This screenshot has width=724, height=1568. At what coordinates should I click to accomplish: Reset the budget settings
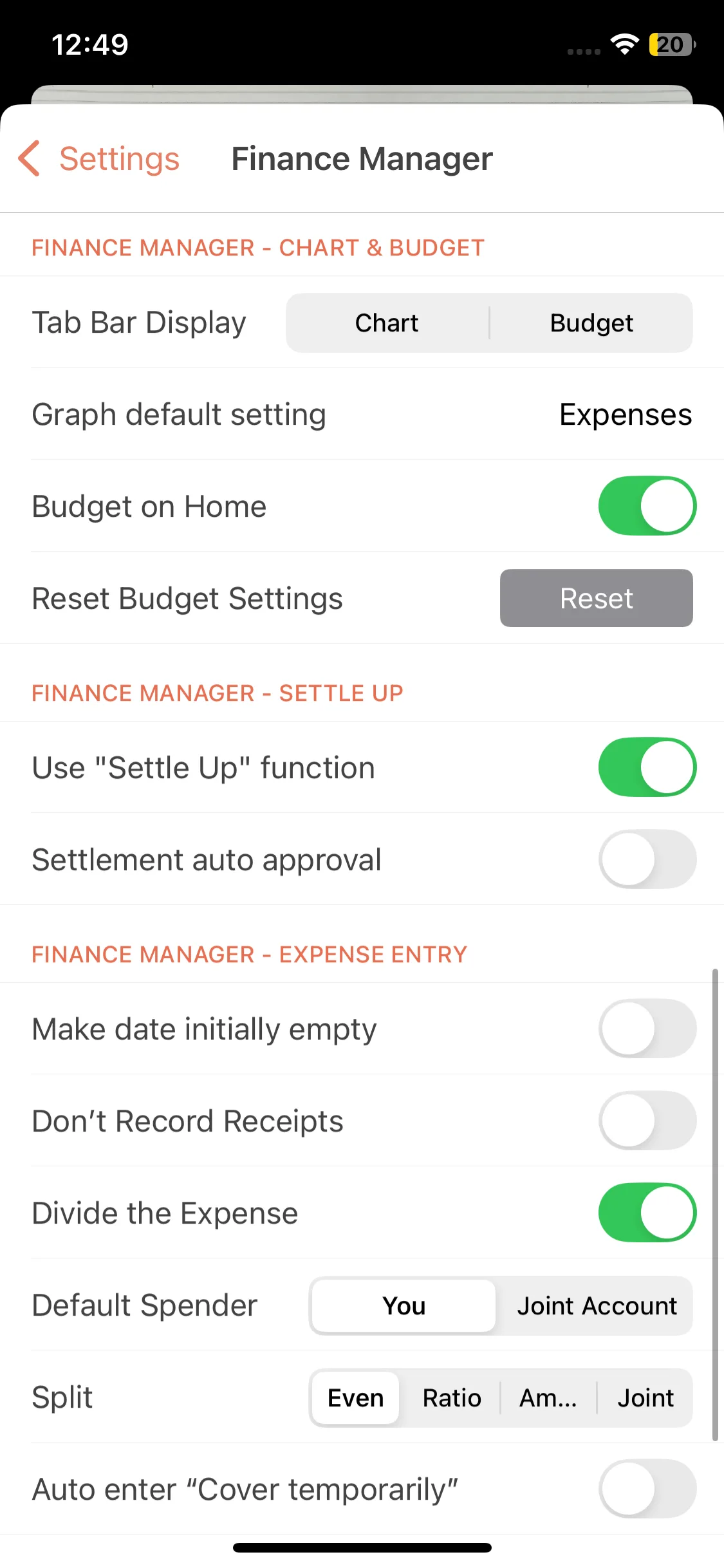click(x=596, y=598)
